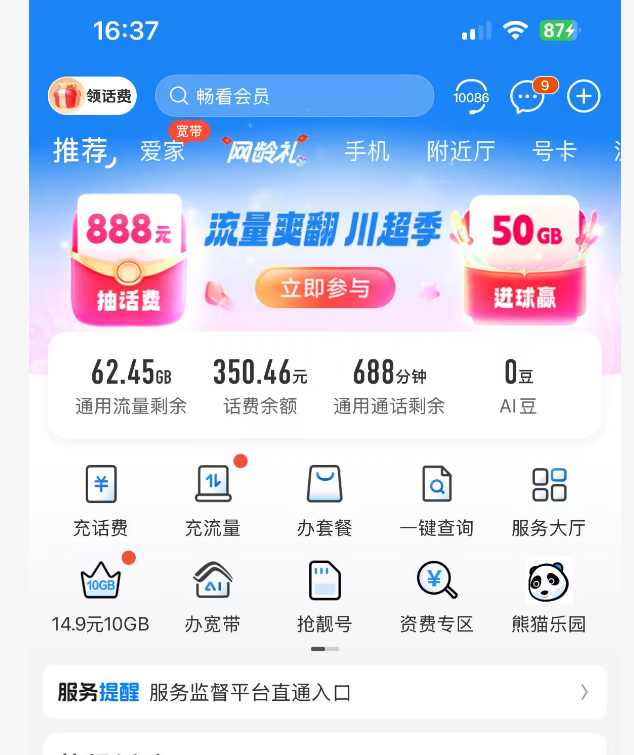
Task: Open 一键查询 quick lookup
Action: pos(436,499)
